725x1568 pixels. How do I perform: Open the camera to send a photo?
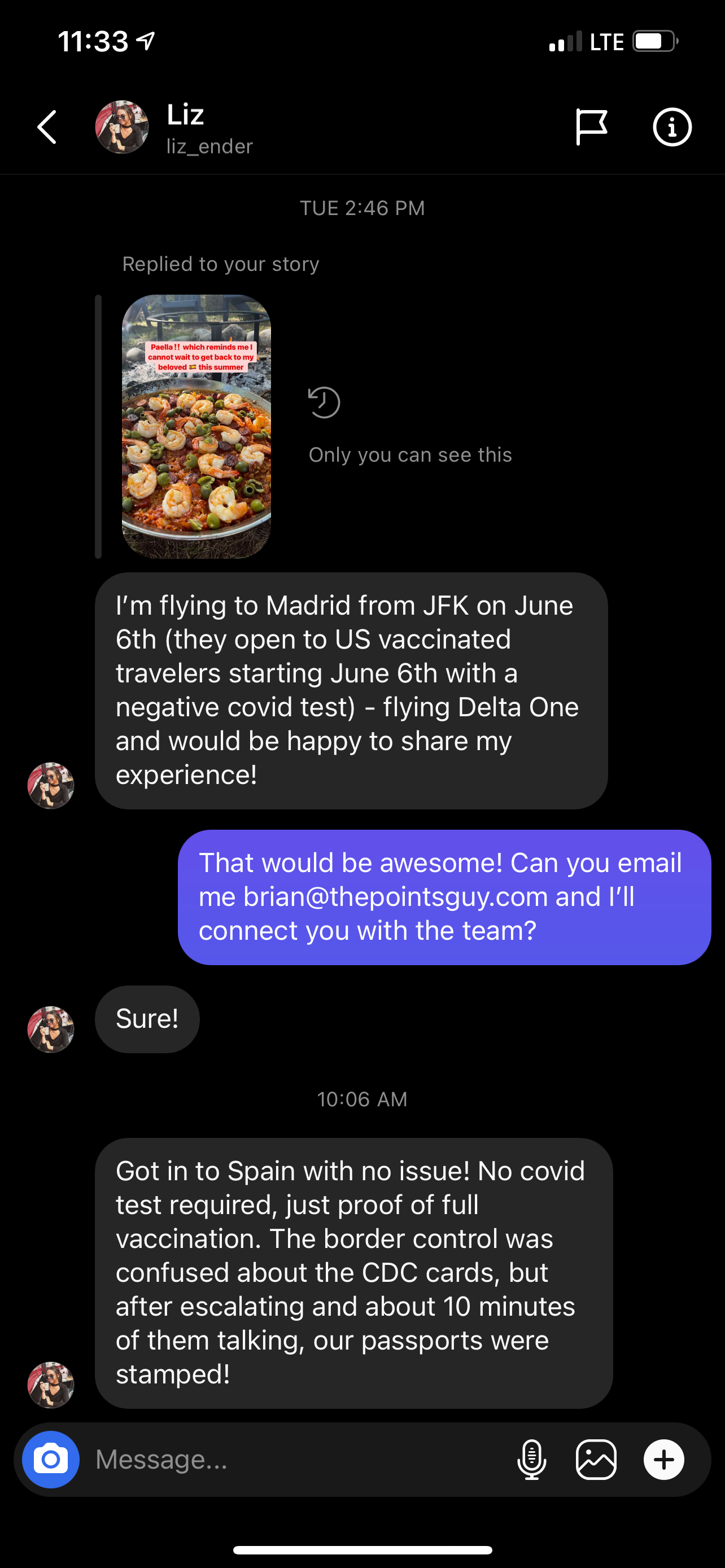pos(51,1460)
